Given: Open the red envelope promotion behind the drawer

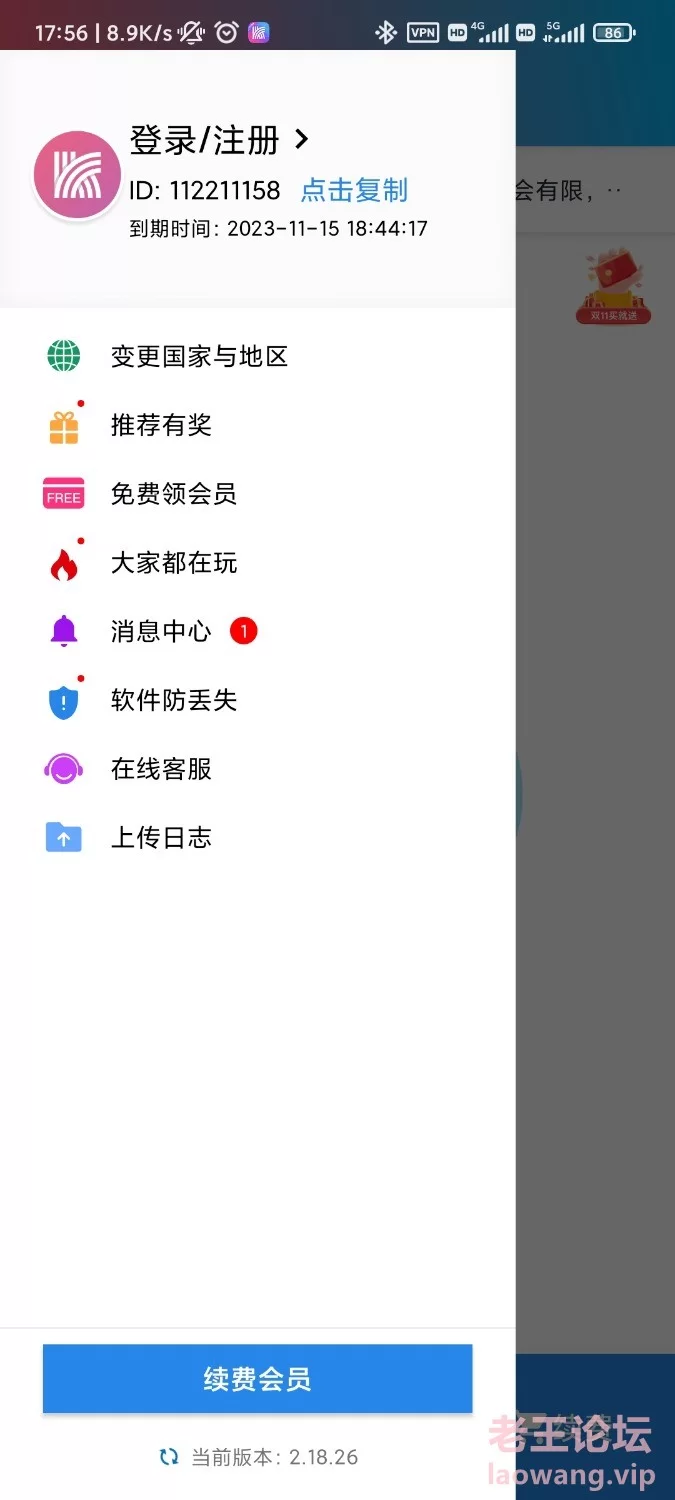Looking at the screenshot, I should [x=613, y=288].
